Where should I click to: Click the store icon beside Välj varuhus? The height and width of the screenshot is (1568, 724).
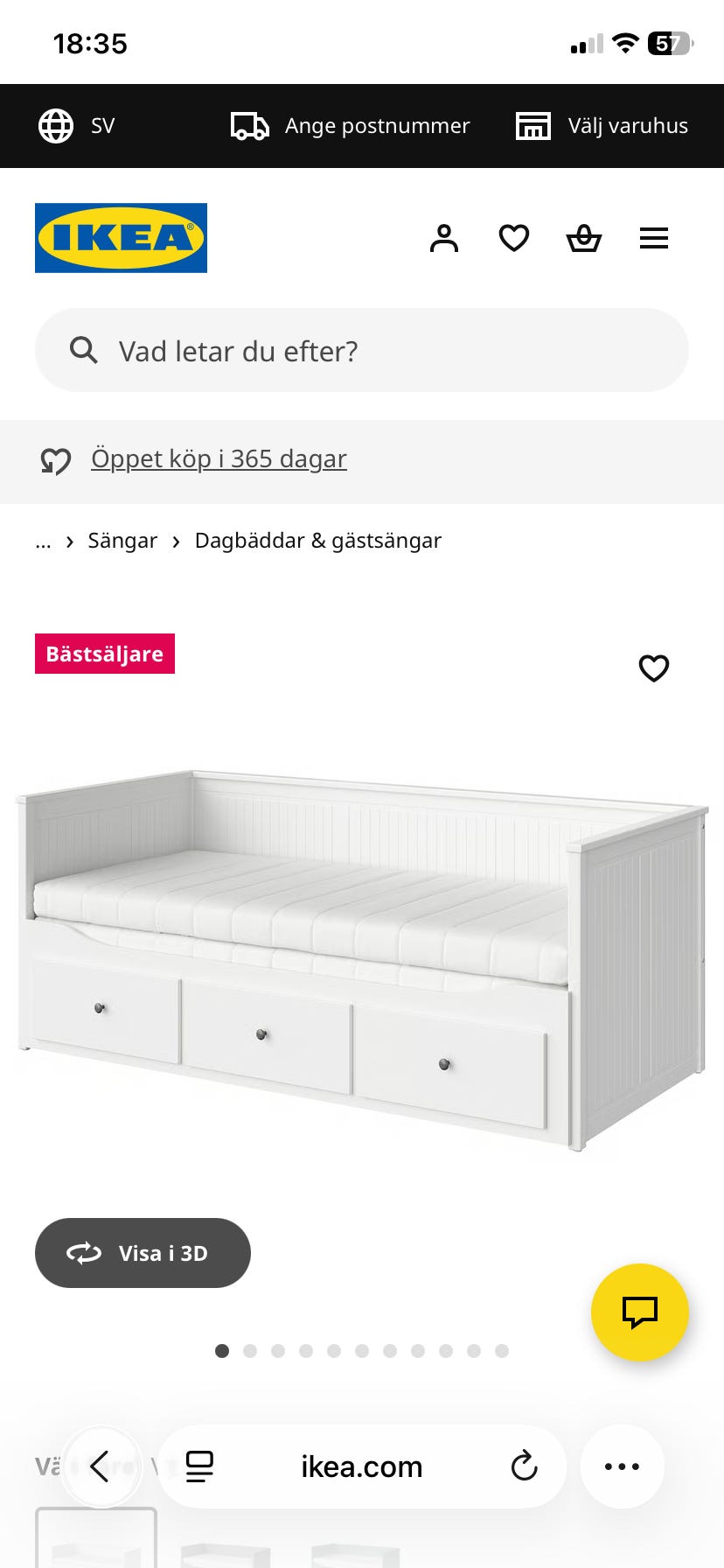coord(533,125)
